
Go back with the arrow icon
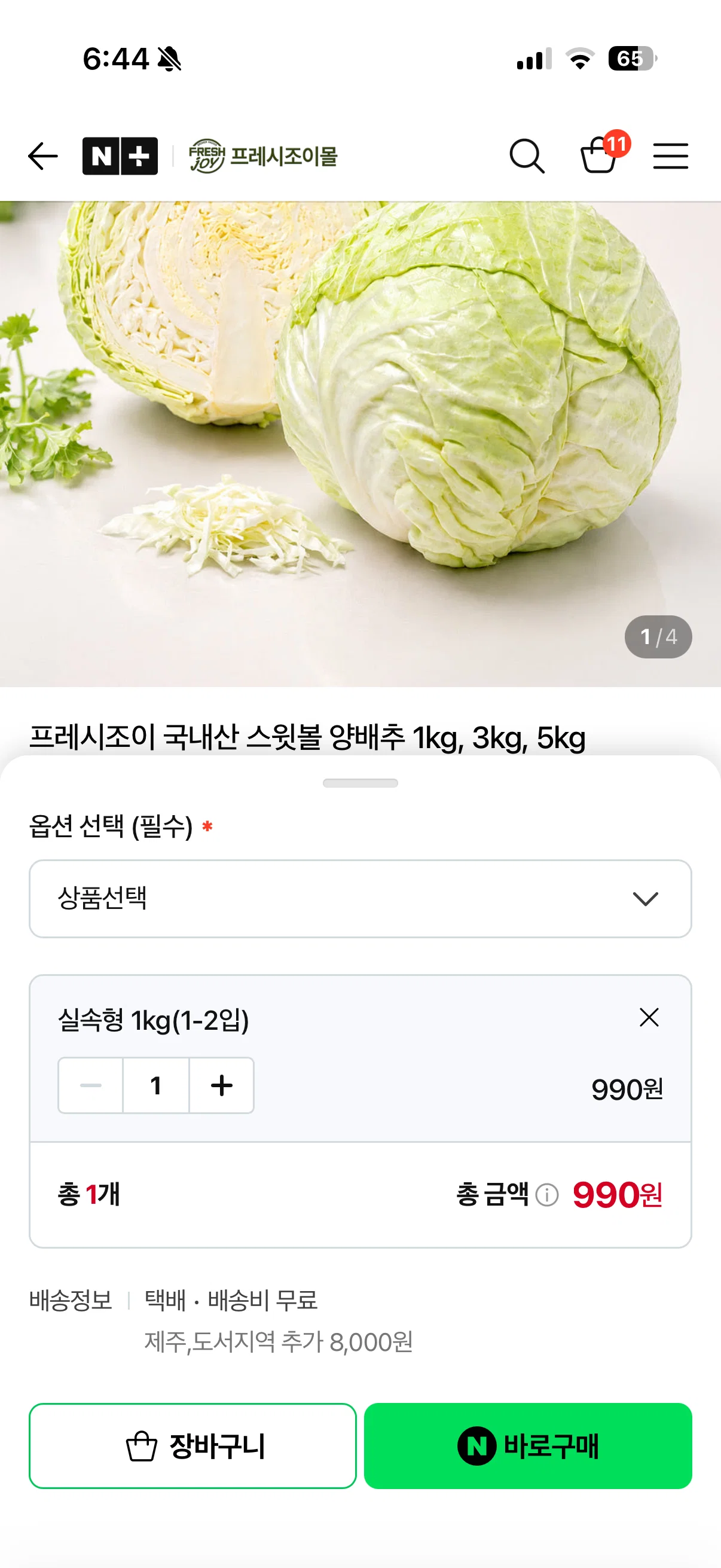pos(42,157)
